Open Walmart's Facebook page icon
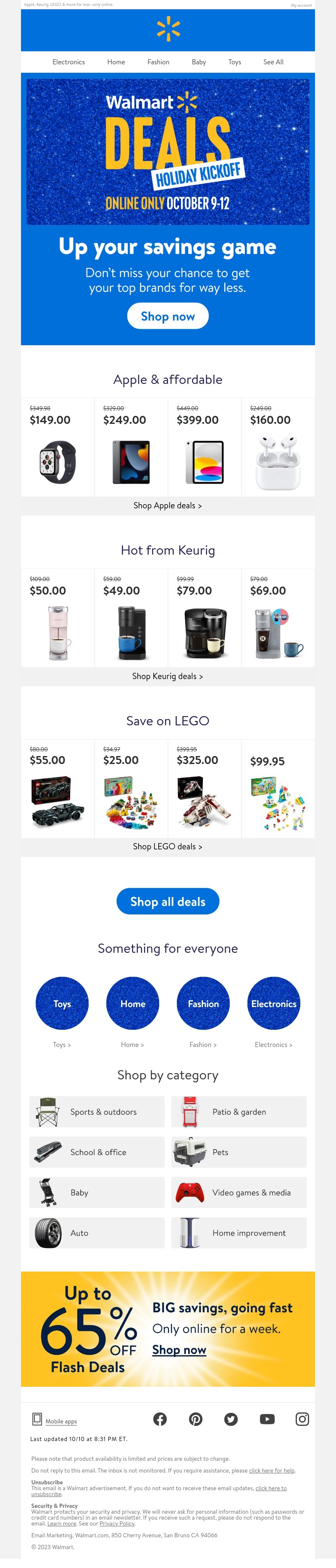 click(x=160, y=1420)
